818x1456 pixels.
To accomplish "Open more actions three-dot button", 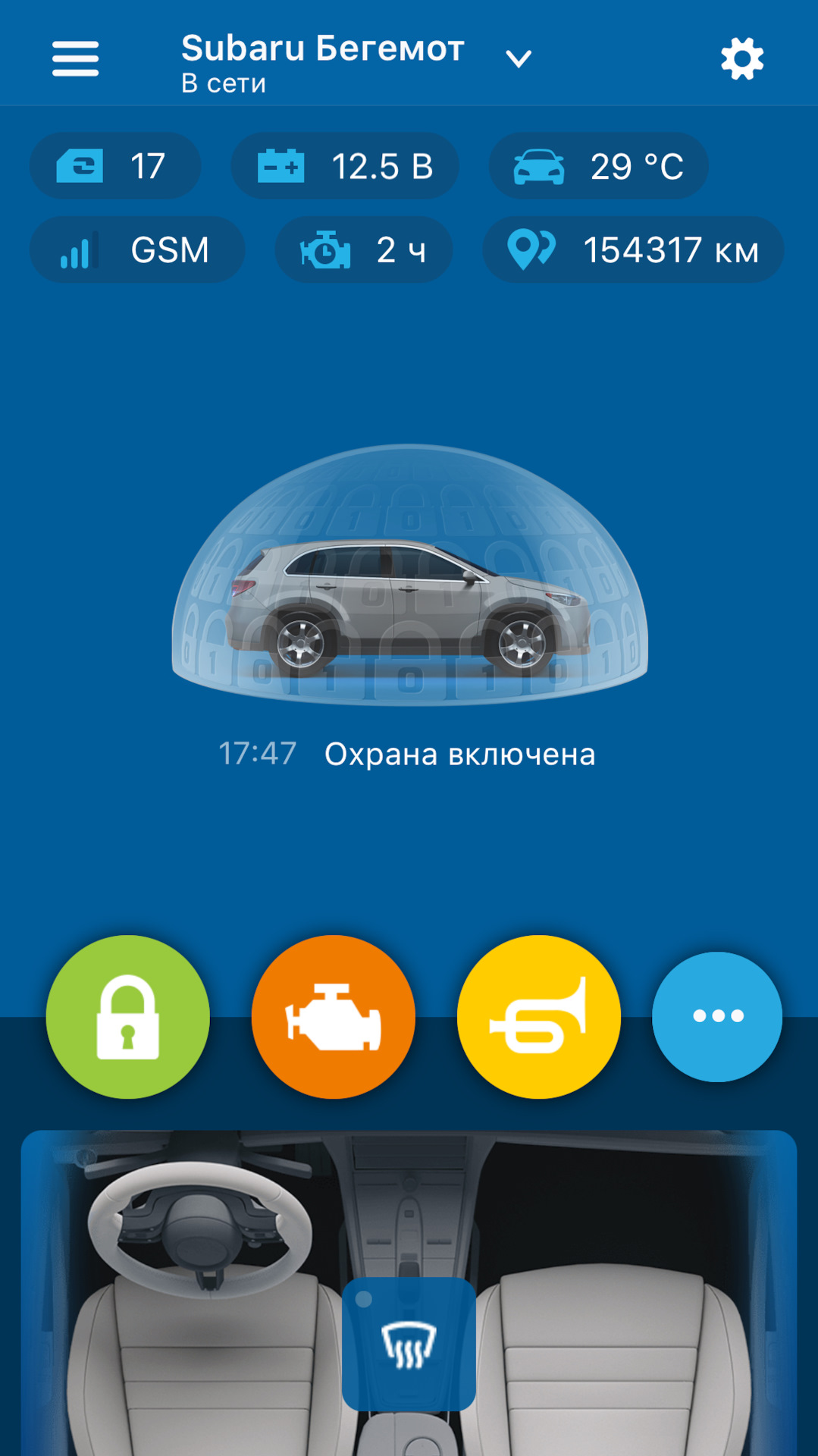I will point(717,1016).
